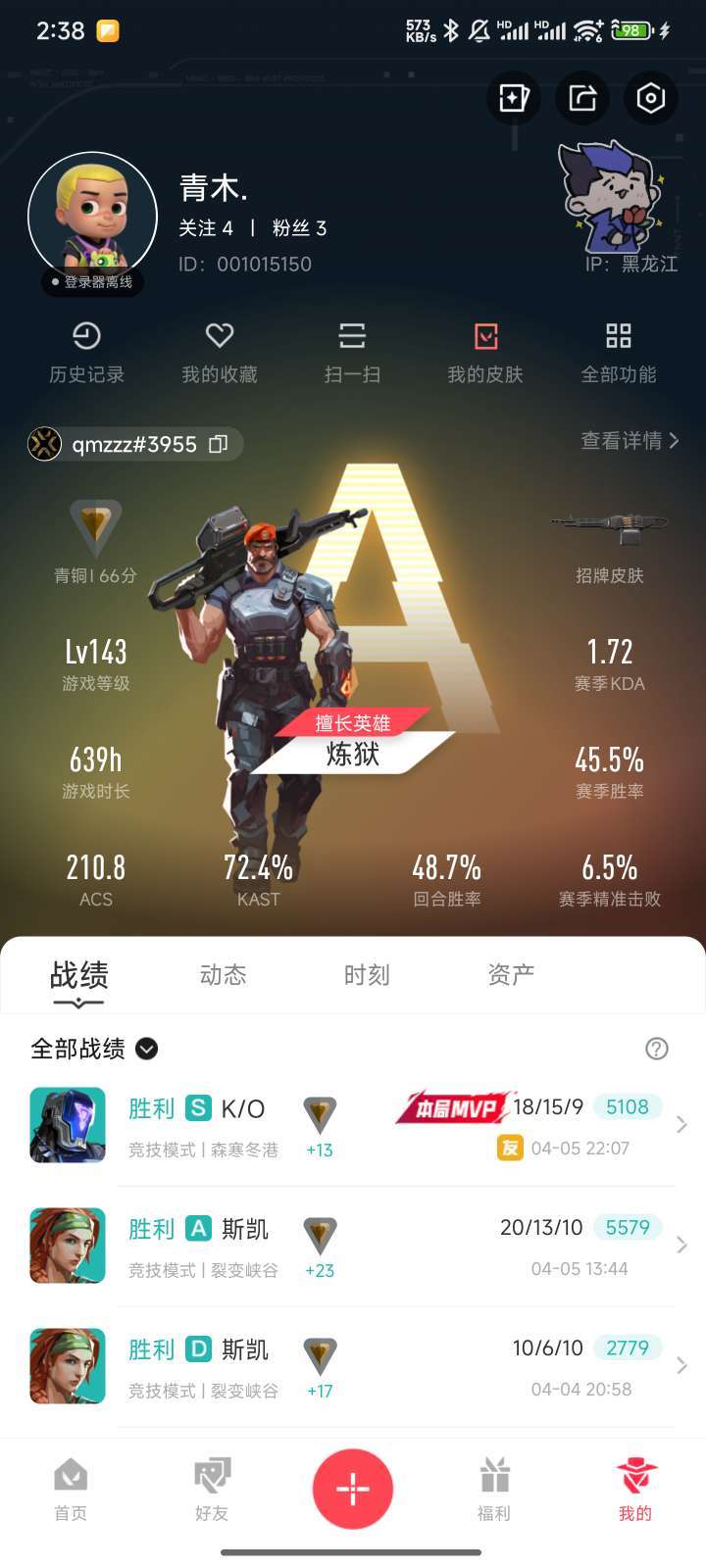706x1568 pixels.
Task: Switch to the 时刻 tab
Action: tap(367, 975)
